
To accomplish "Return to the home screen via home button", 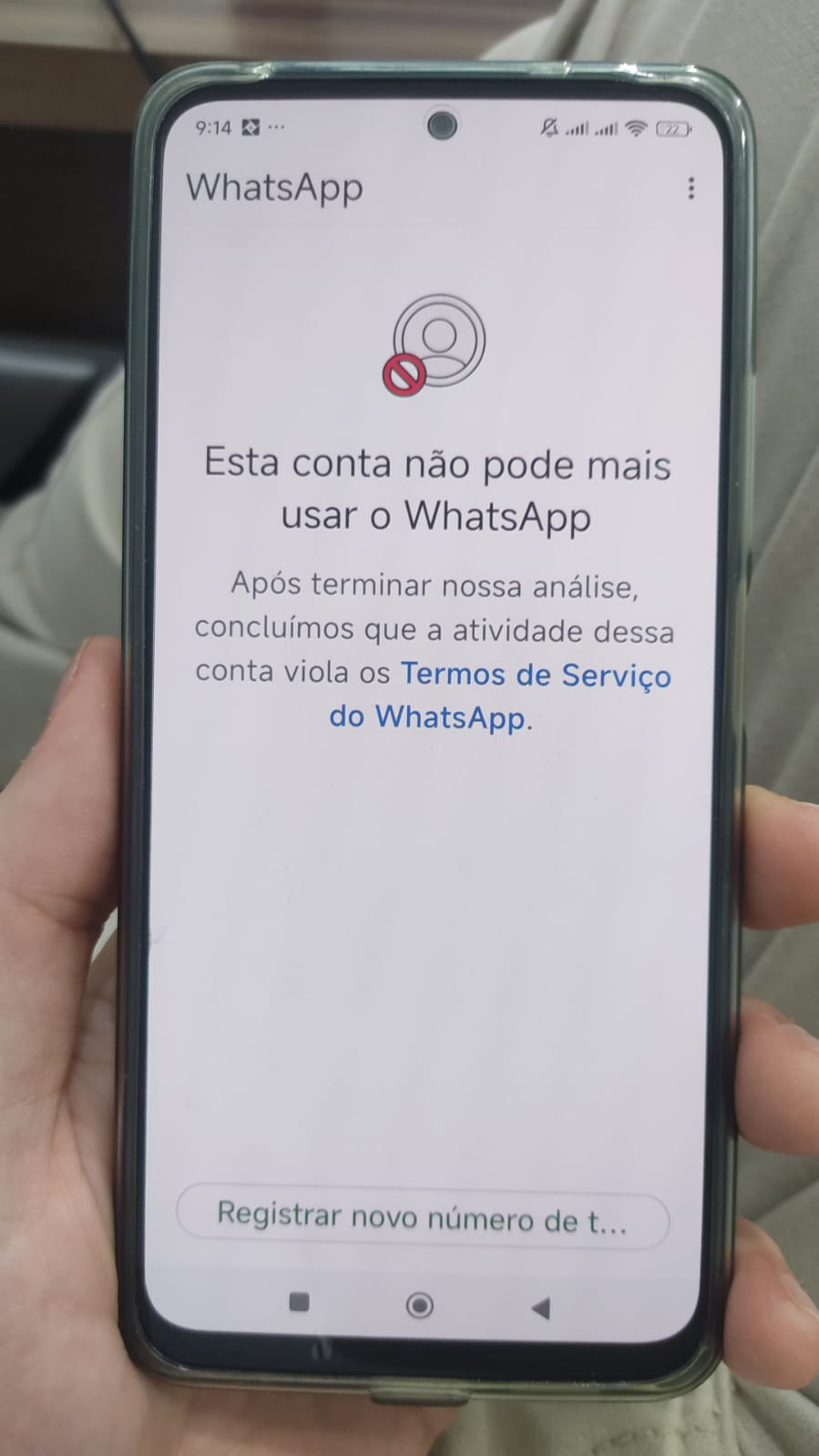I will (419, 1306).
